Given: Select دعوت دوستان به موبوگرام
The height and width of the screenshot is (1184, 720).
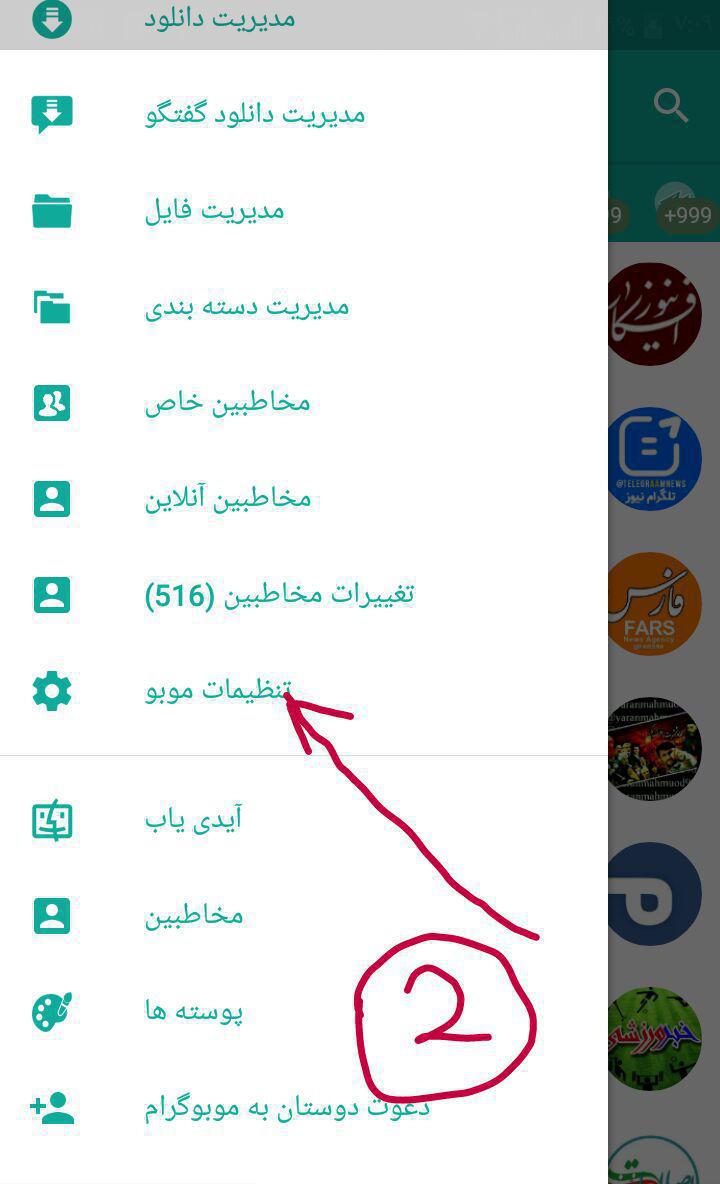Looking at the screenshot, I should (x=303, y=1108).
